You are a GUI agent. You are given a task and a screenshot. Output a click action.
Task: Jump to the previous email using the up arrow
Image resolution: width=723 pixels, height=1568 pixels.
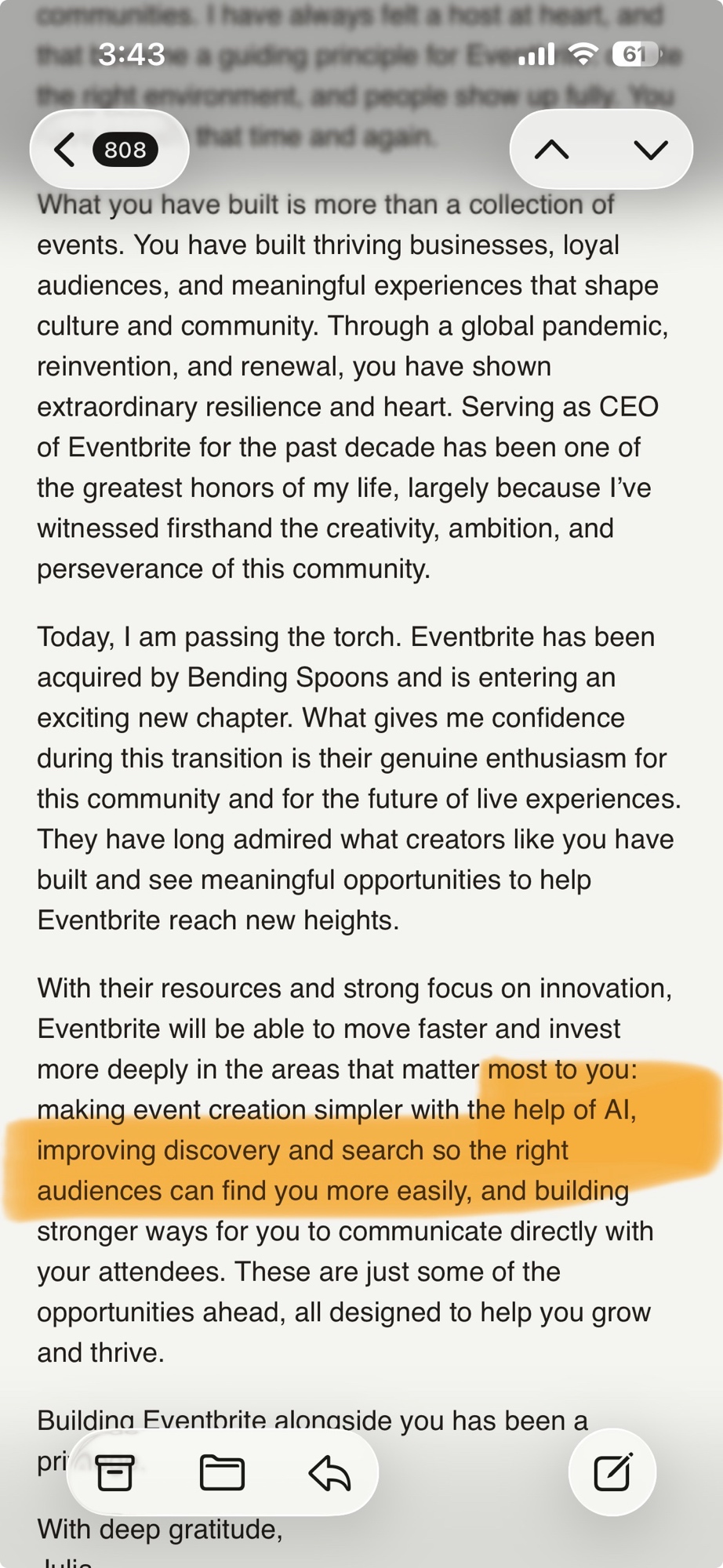click(552, 149)
